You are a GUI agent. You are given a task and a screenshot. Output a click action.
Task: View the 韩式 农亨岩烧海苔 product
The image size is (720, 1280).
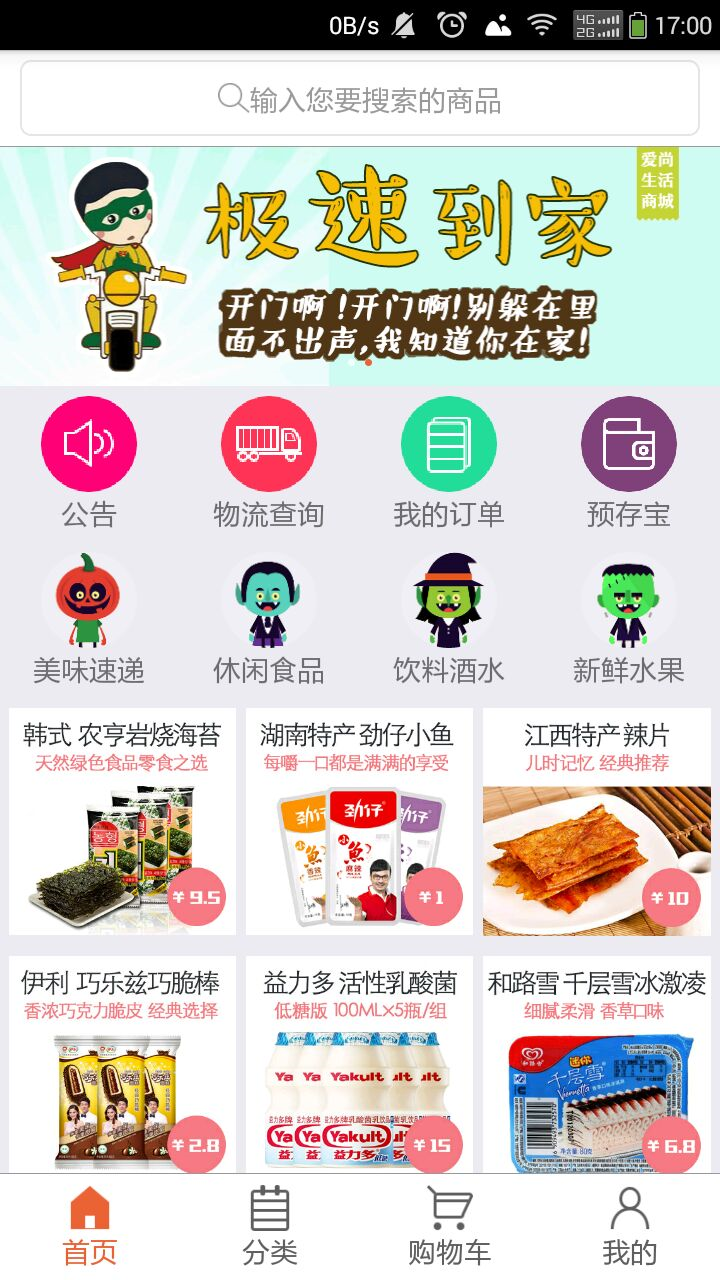tap(118, 820)
